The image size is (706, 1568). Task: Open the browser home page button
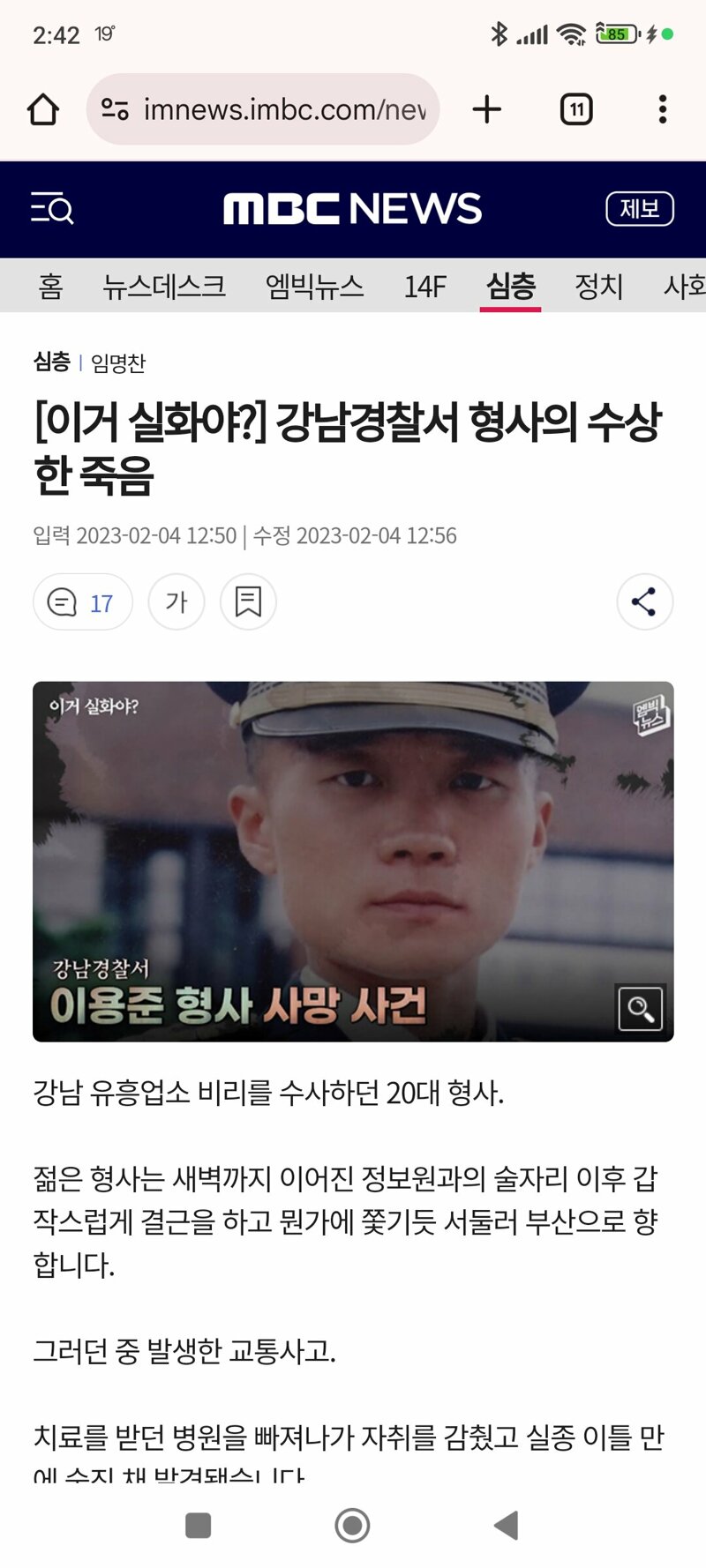click(x=43, y=109)
